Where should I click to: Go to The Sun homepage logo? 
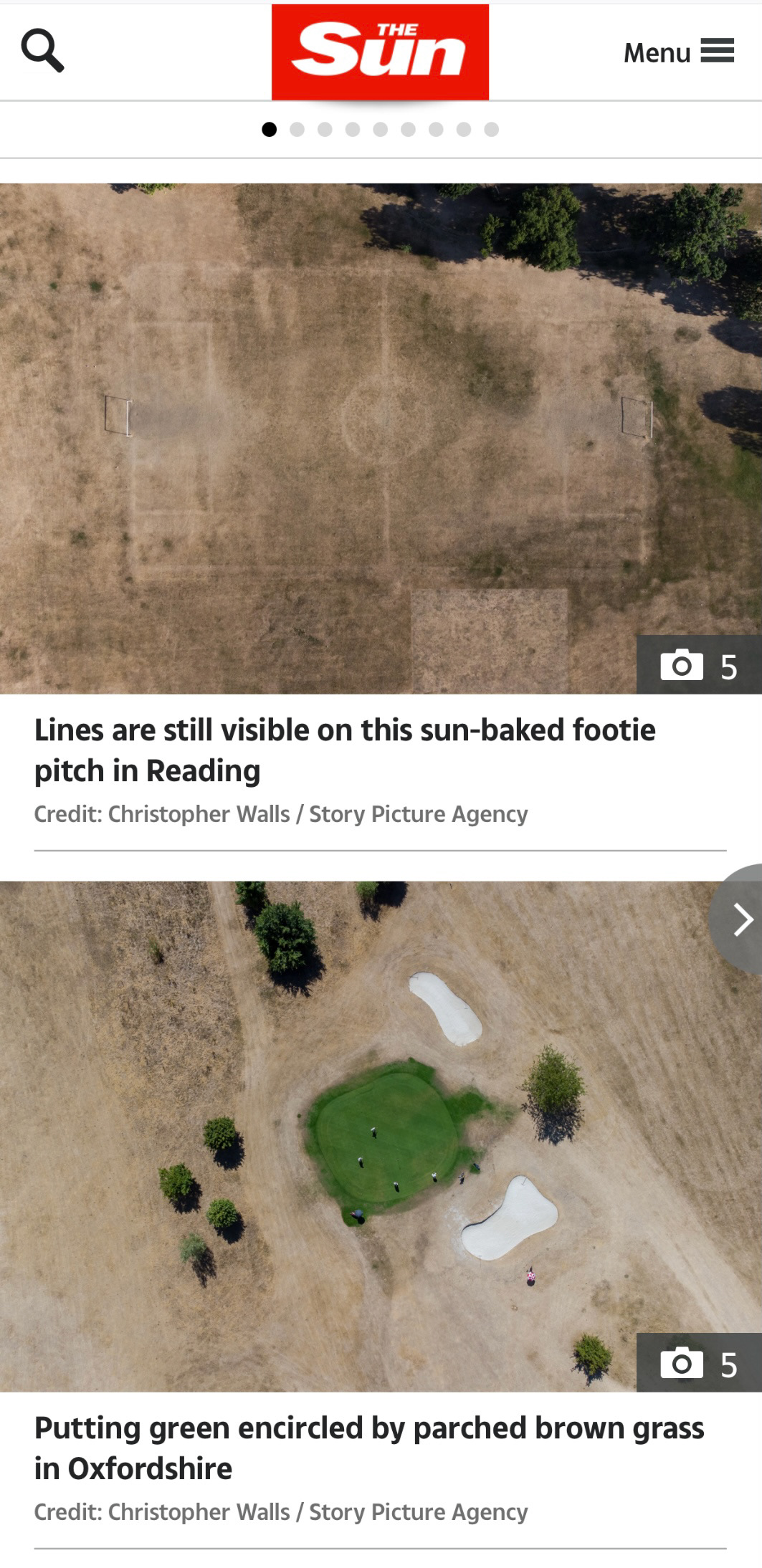(x=380, y=52)
